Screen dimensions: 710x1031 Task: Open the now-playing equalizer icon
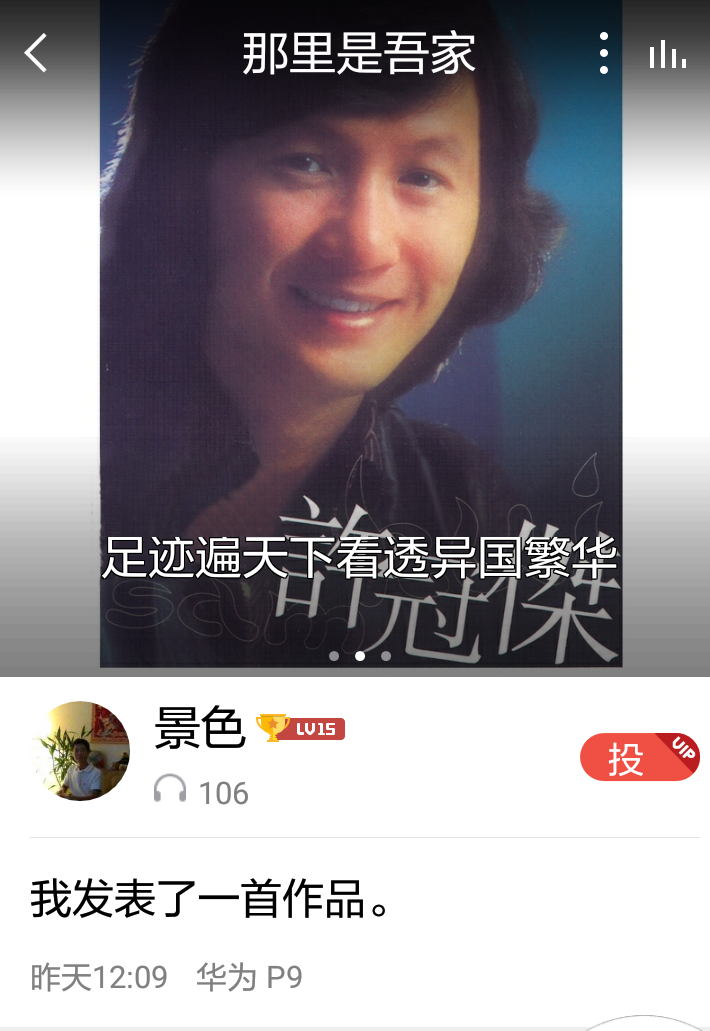click(x=667, y=54)
